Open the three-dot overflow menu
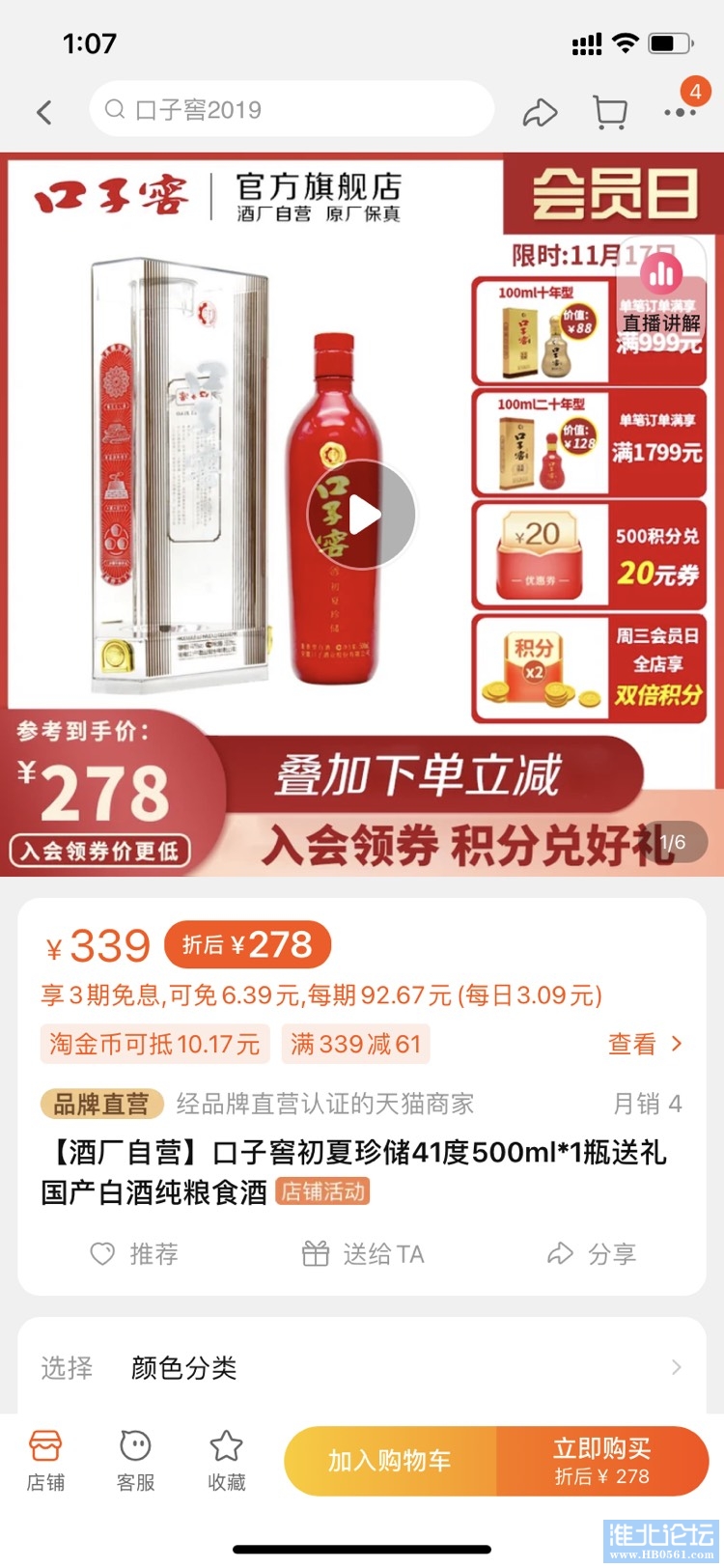The image size is (724, 1568). [680, 112]
